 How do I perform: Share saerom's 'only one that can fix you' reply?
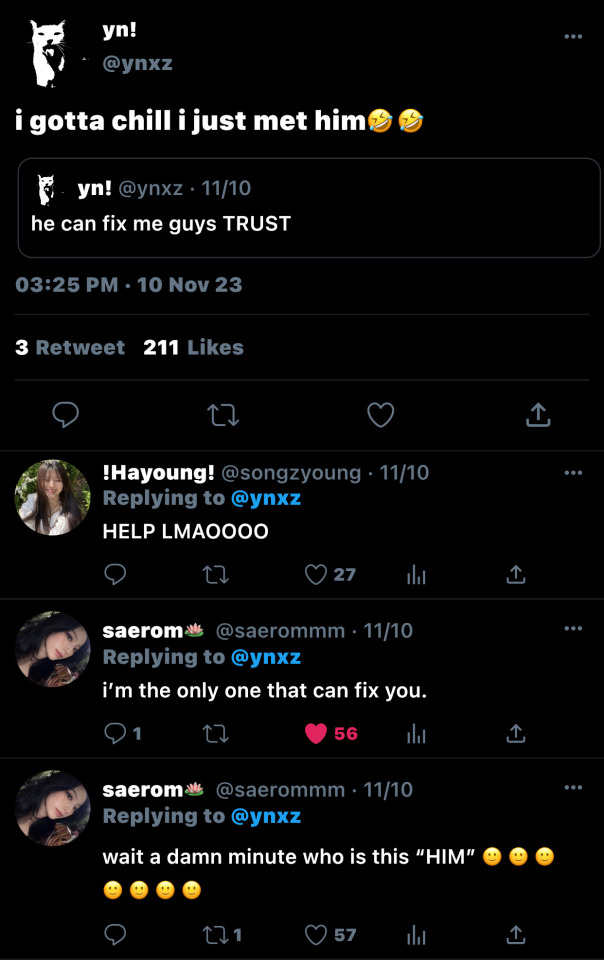pyautogui.click(x=515, y=733)
